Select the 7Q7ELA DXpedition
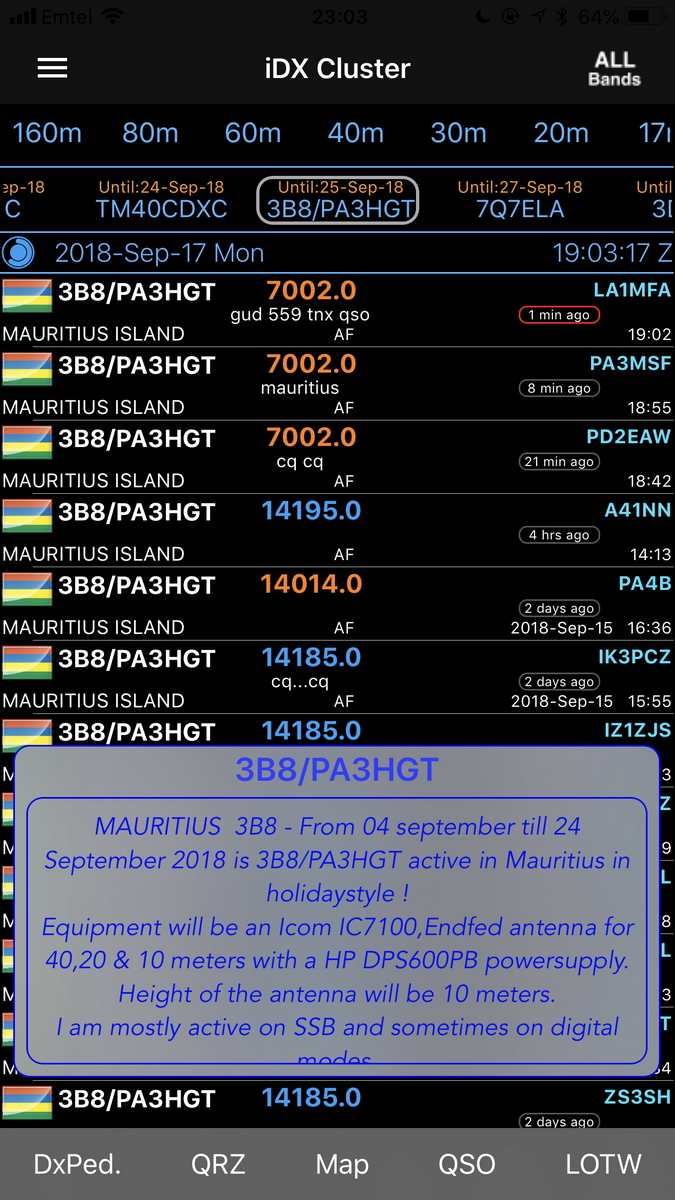Image resolution: width=675 pixels, height=1200 pixels. coord(520,199)
